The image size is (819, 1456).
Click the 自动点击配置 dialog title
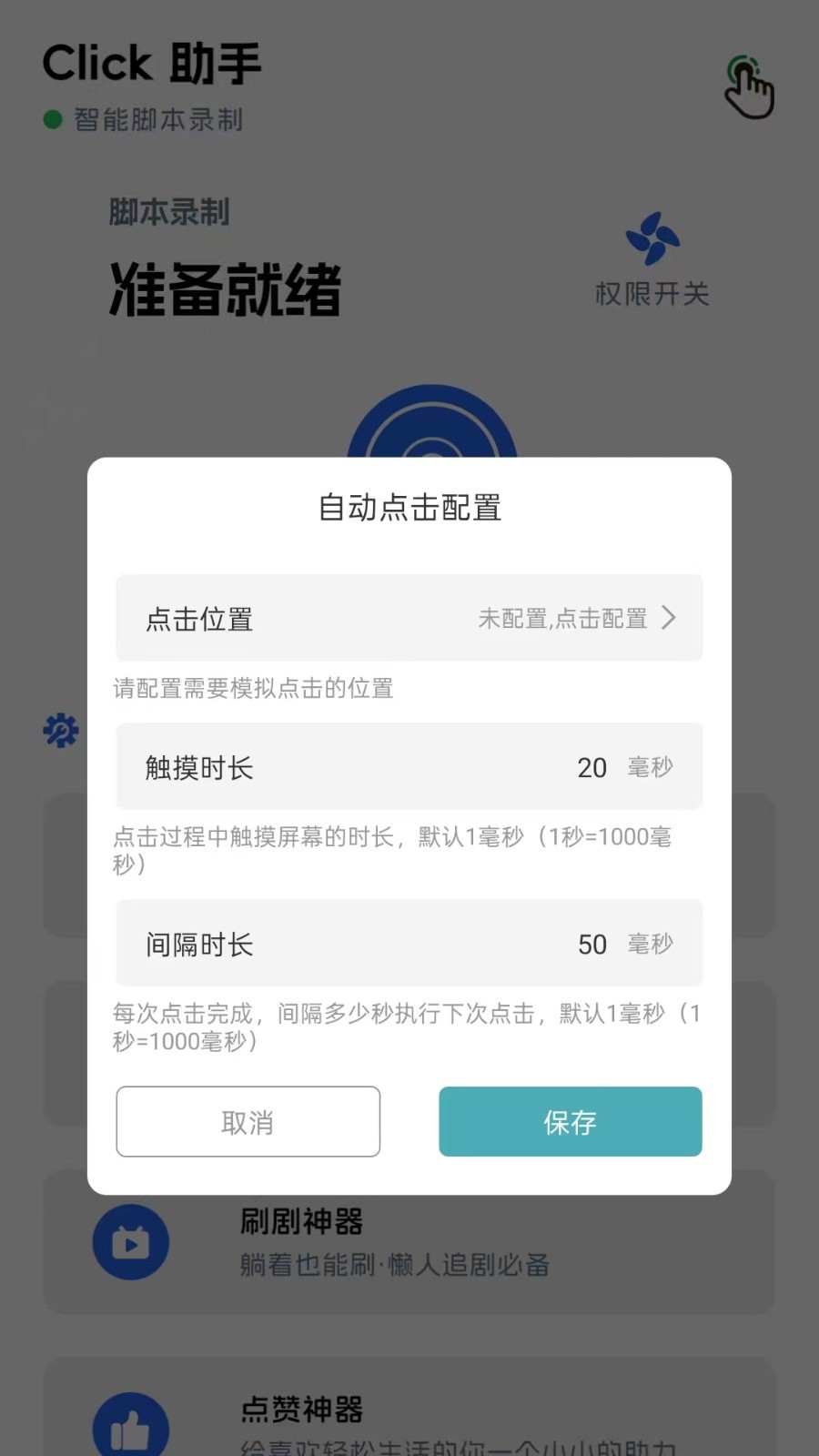(x=409, y=508)
